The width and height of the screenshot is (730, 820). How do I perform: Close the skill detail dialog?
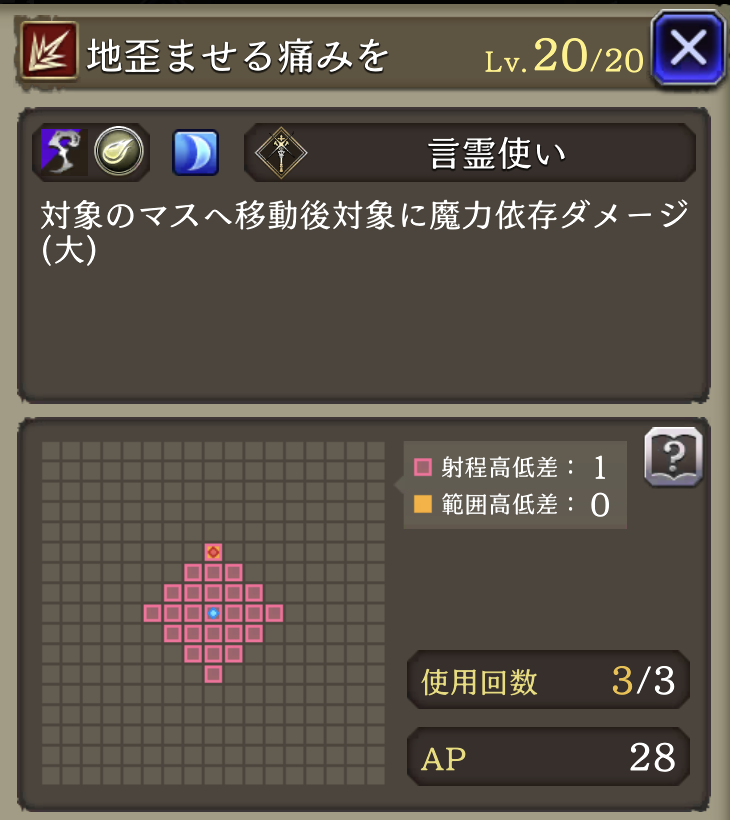(x=688, y=47)
